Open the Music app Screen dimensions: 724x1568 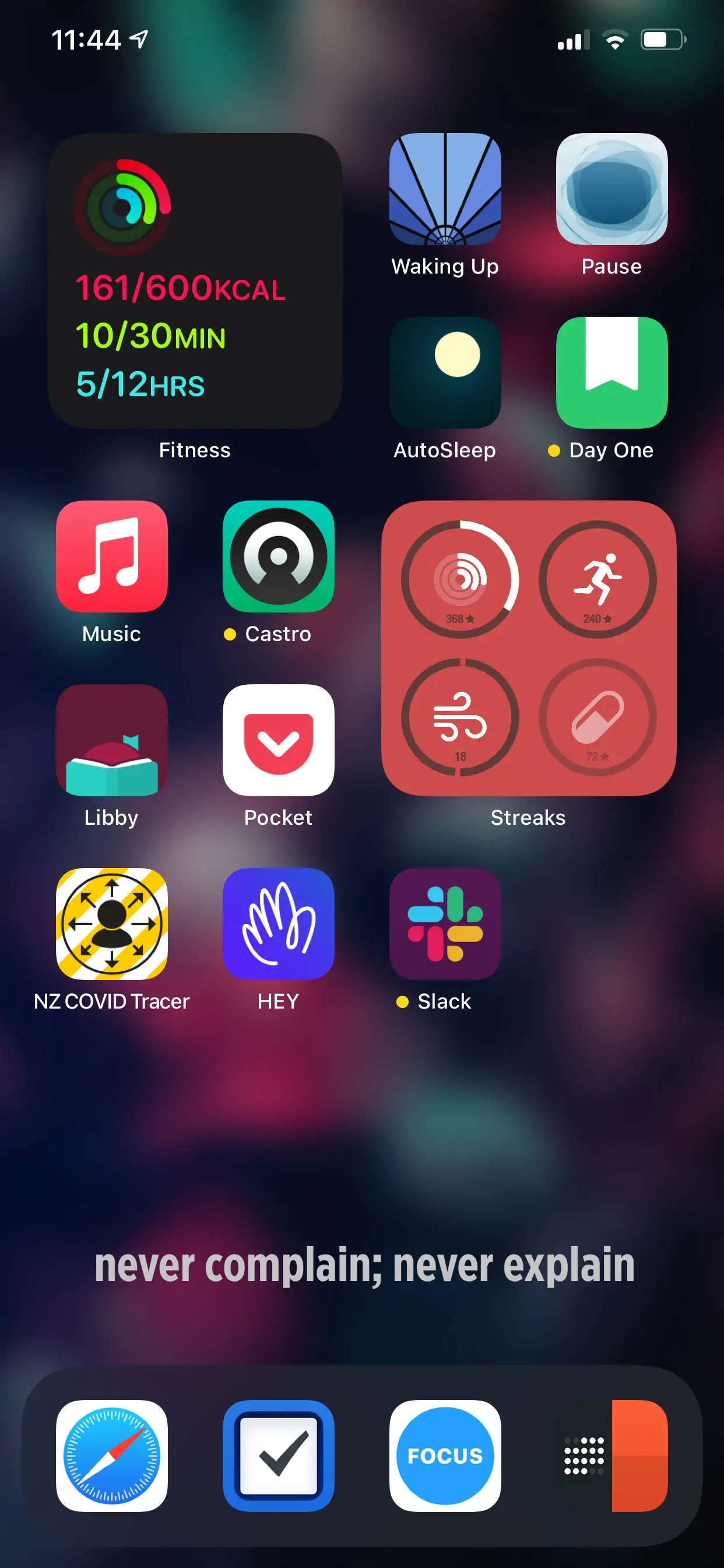tap(112, 556)
